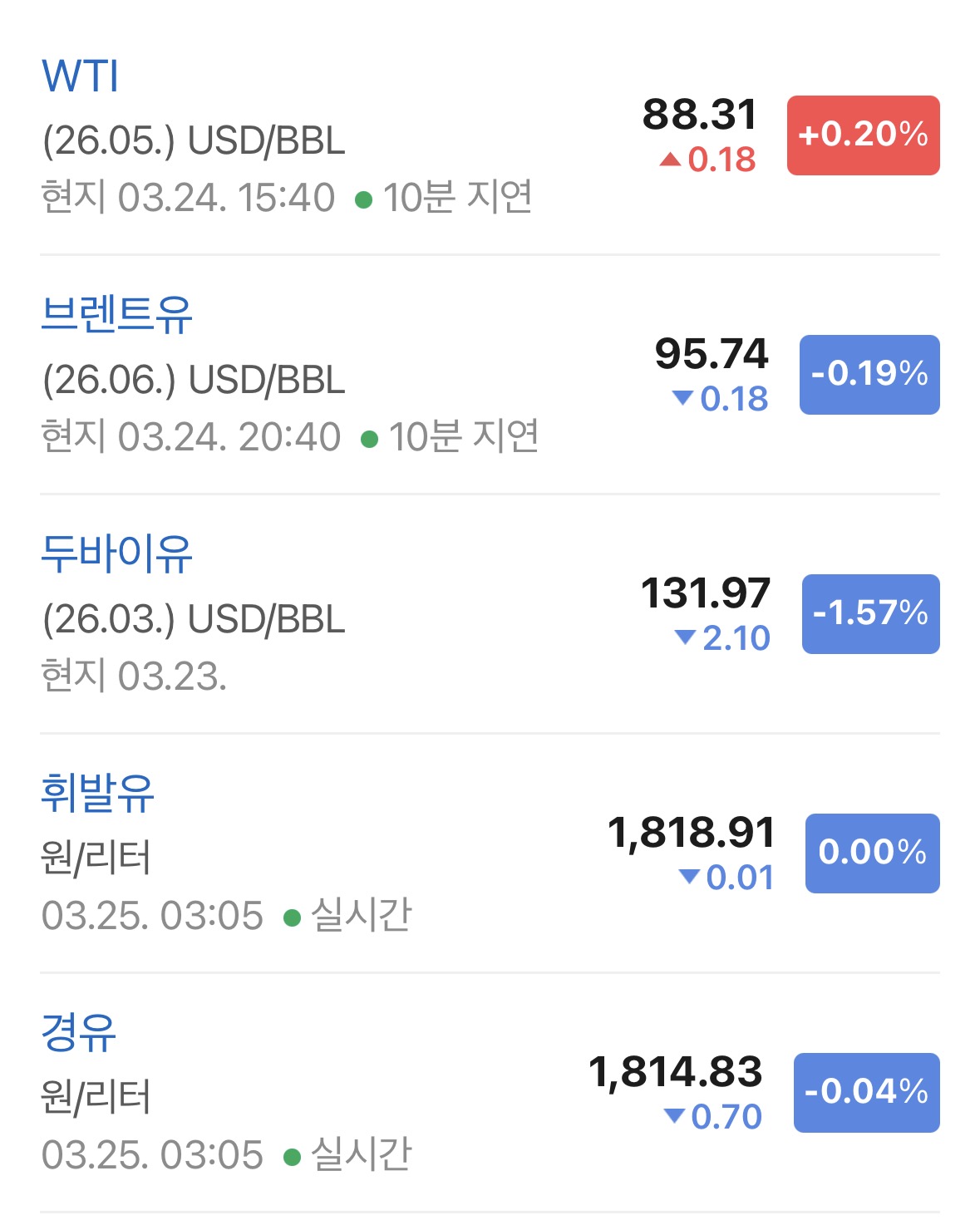
Task: View 브렌트유 price details
Action: (x=116, y=315)
